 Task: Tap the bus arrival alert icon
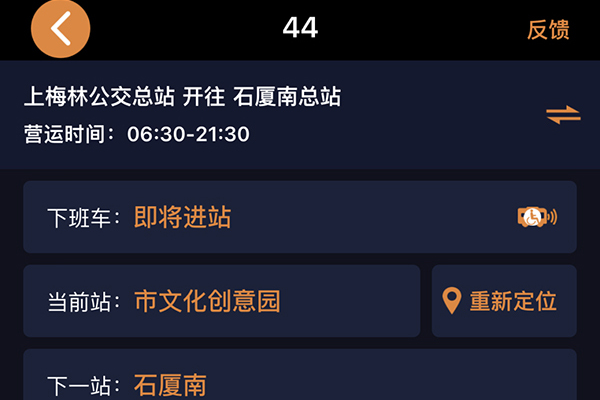point(536,217)
